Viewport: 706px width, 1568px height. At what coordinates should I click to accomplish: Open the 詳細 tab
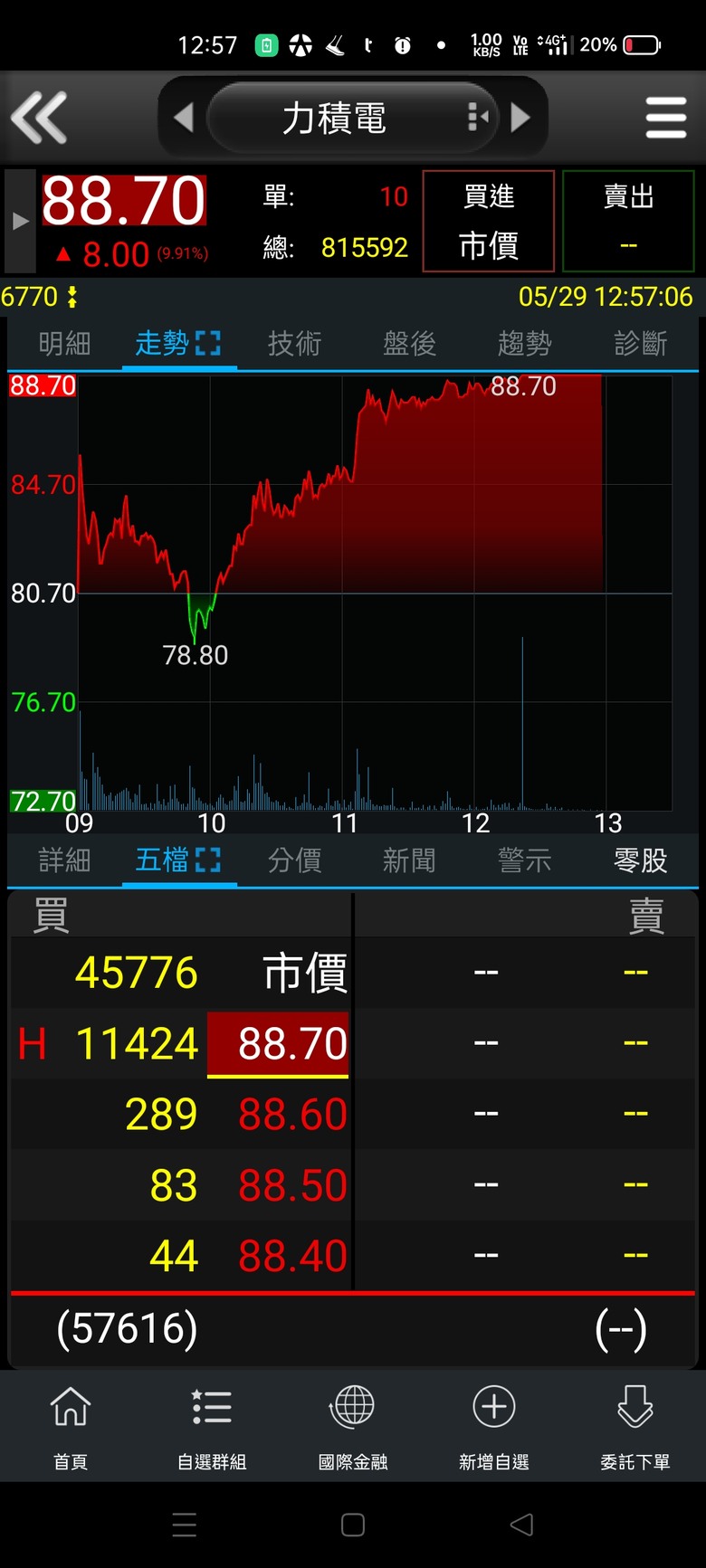tap(64, 860)
